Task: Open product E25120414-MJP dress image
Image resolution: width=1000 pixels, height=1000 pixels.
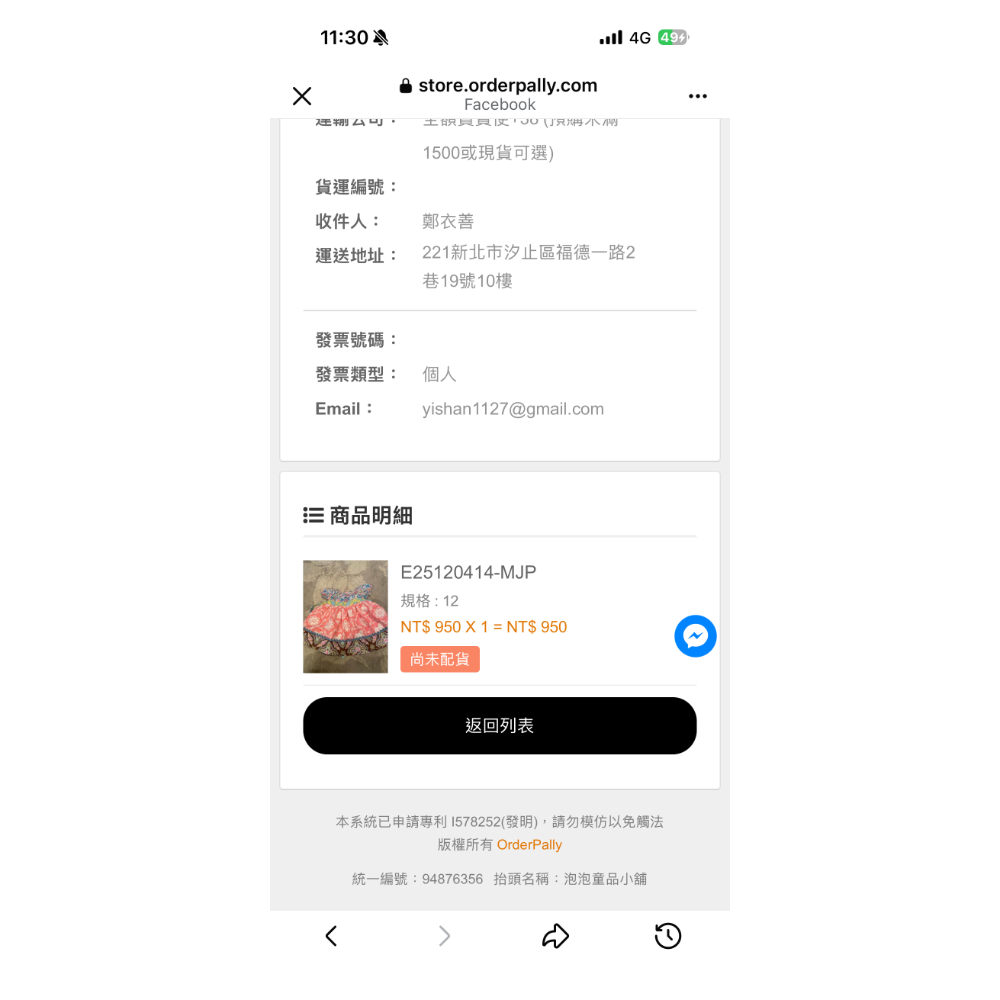Action: click(345, 616)
